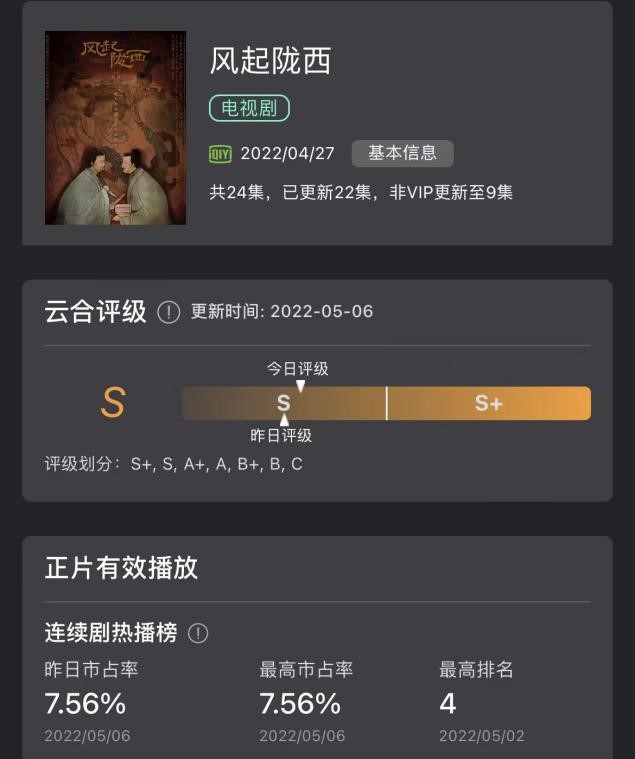Tap the 电视剧 category tag
The image size is (635, 759).
point(249,108)
